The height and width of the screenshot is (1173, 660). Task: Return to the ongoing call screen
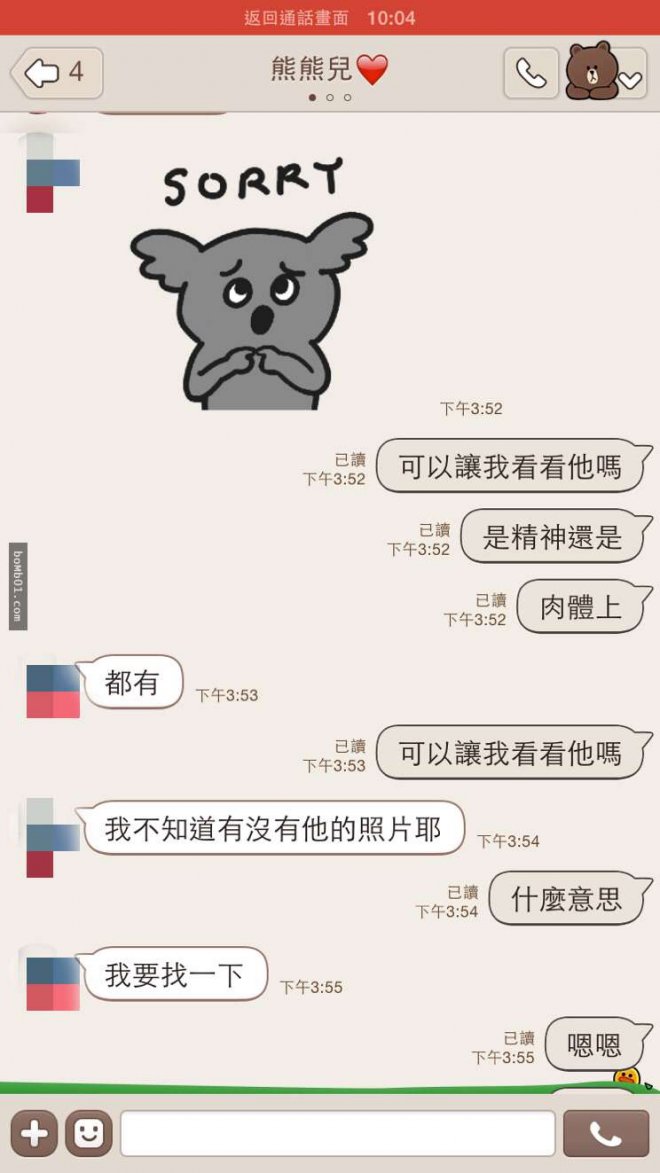point(329,17)
